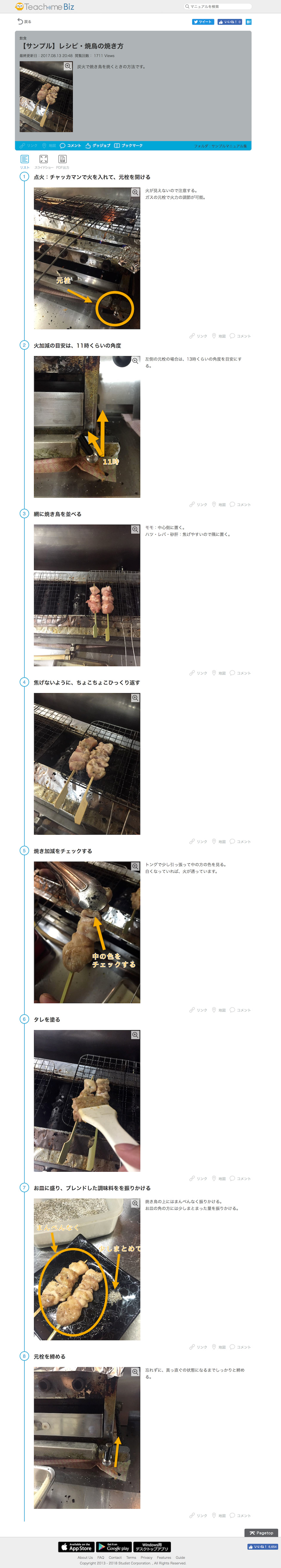Share this manual via the Tweet button
This screenshot has height=1568, width=281.
(203, 22)
